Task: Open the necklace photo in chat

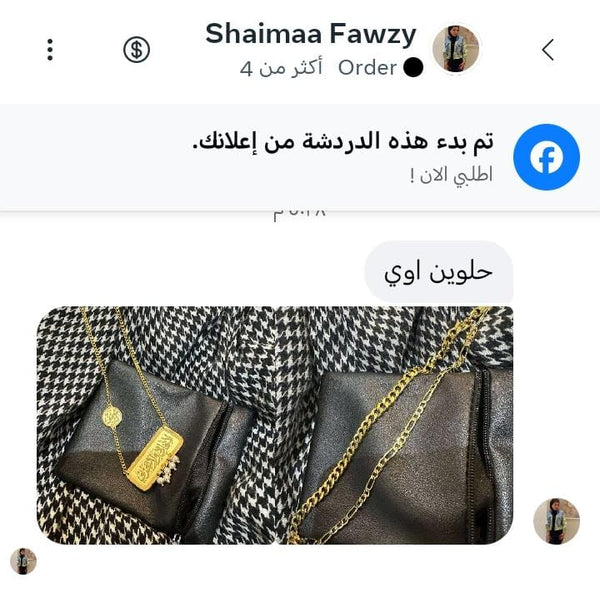Action: point(275,425)
